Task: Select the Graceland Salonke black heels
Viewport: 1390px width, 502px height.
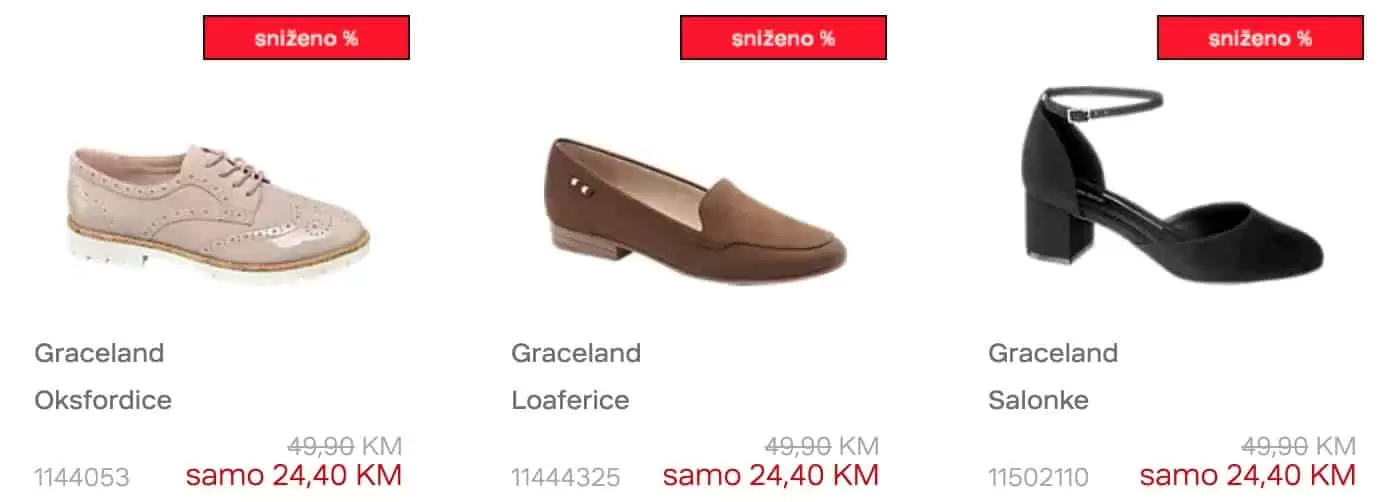Action: [1173, 190]
